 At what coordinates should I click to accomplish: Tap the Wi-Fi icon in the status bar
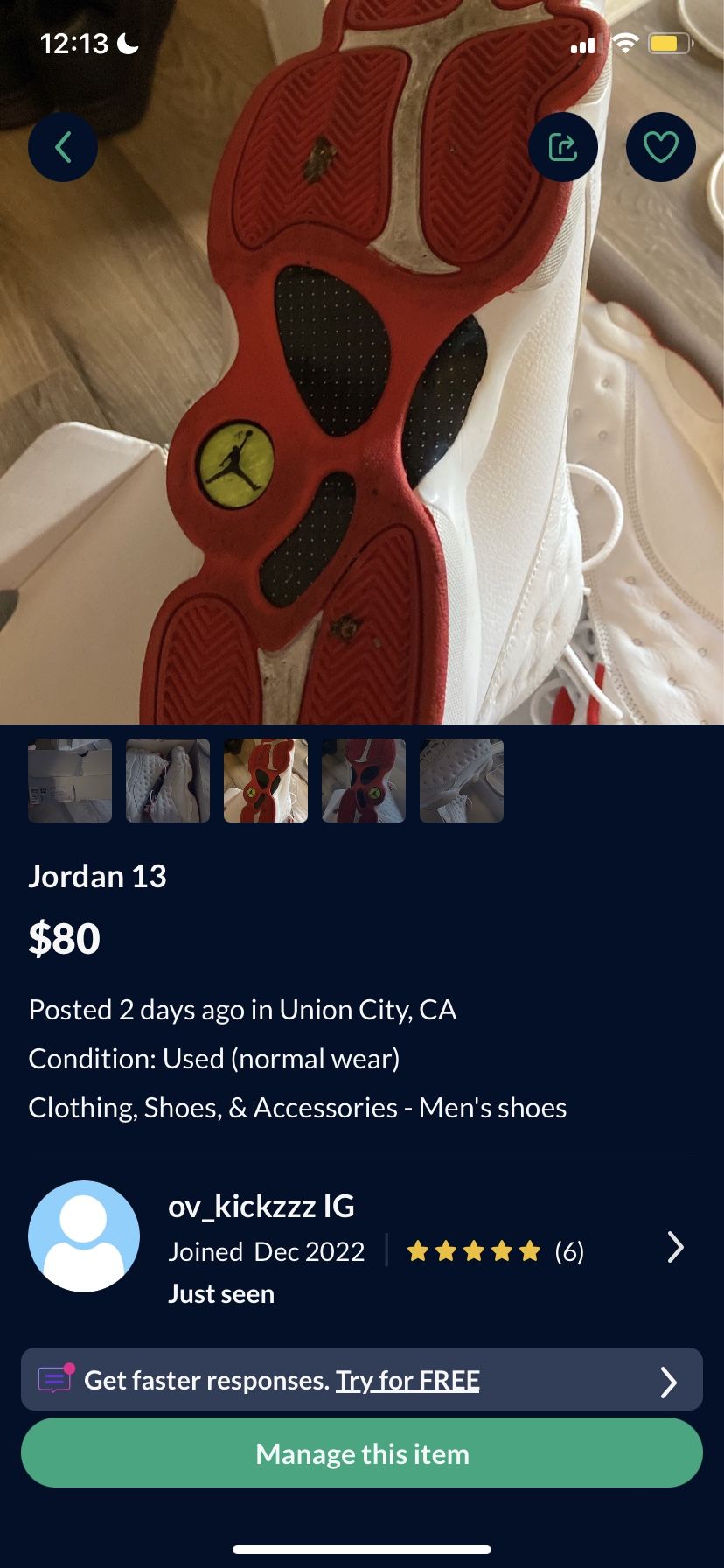tap(626, 43)
